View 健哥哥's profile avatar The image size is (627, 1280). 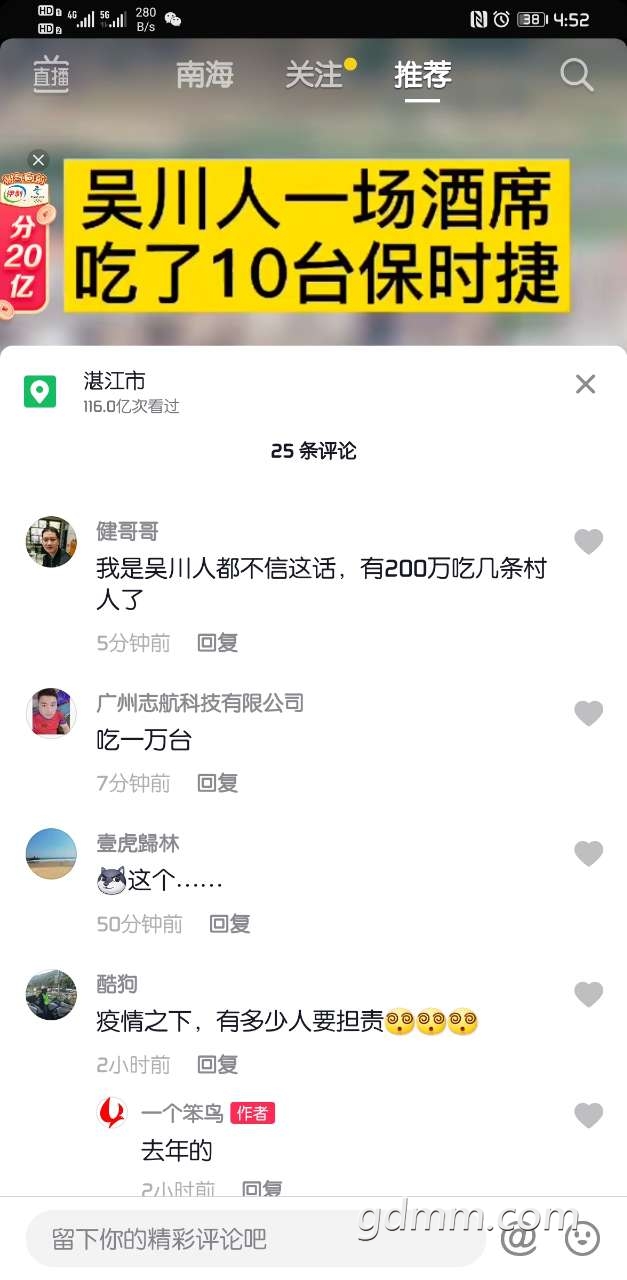pyautogui.click(x=51, y=542)
